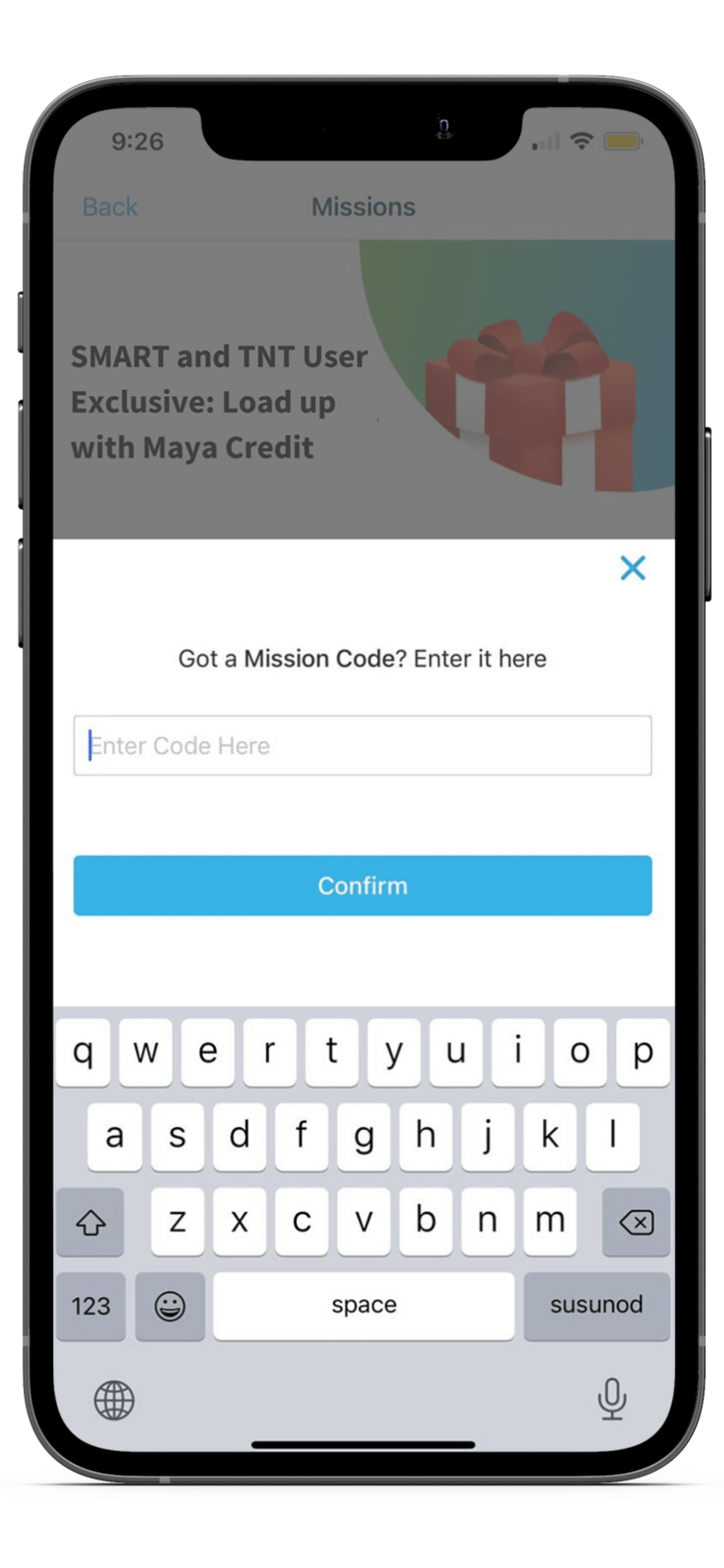Change keyboard language with globe icon
The image size is (724, 1568).
coord(114,1400)
